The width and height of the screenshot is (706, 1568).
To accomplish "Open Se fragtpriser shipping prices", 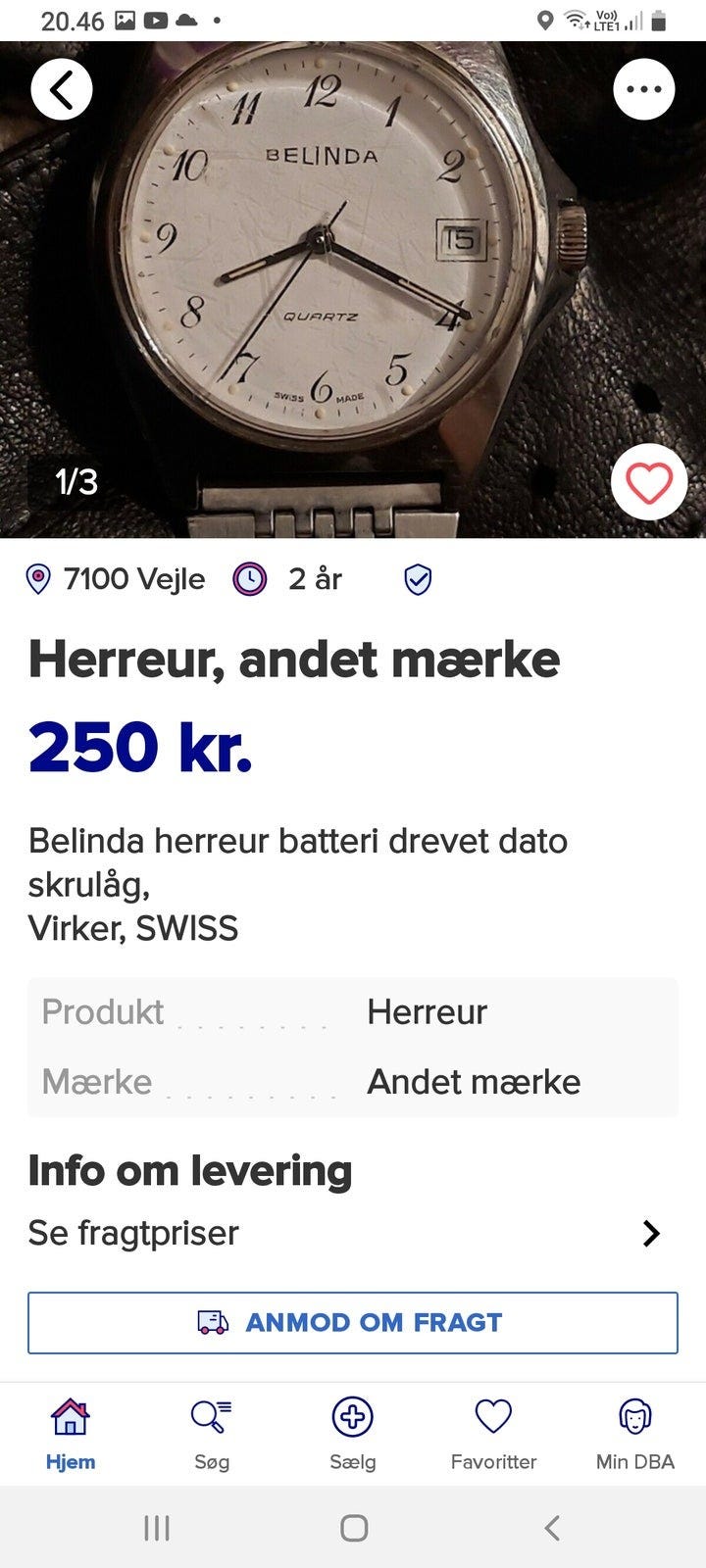I will (x=353, y=1233).
